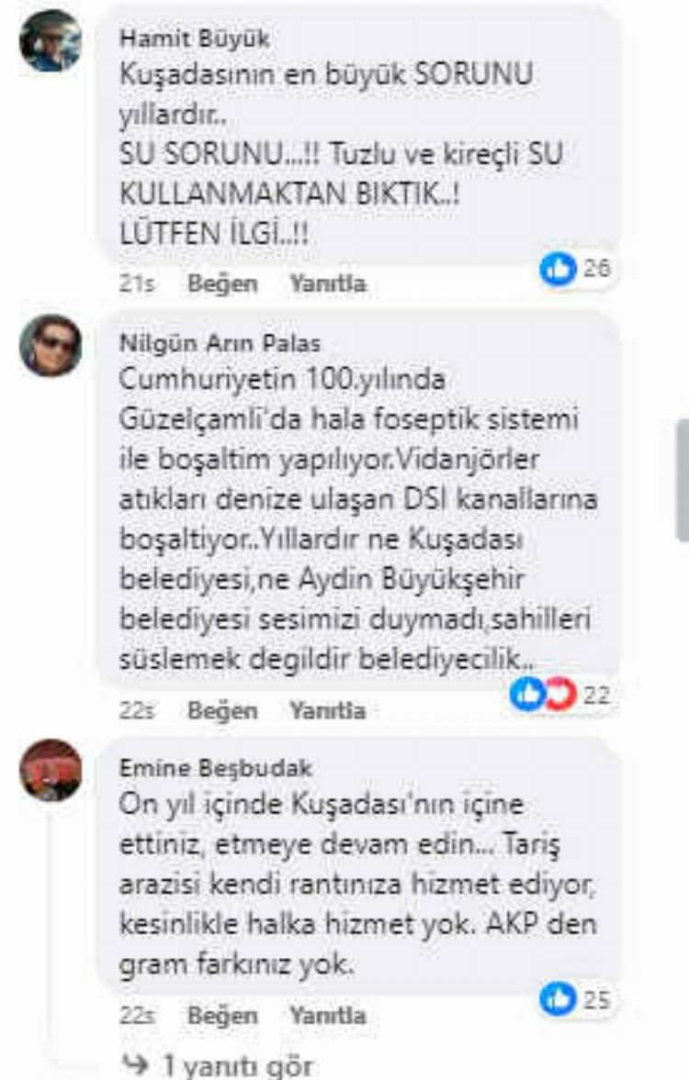View reactions on Nilgün Arın Palas's comment
This screenshot has height=1080, width=689.
pyautogui.click(x=559, y=695)
